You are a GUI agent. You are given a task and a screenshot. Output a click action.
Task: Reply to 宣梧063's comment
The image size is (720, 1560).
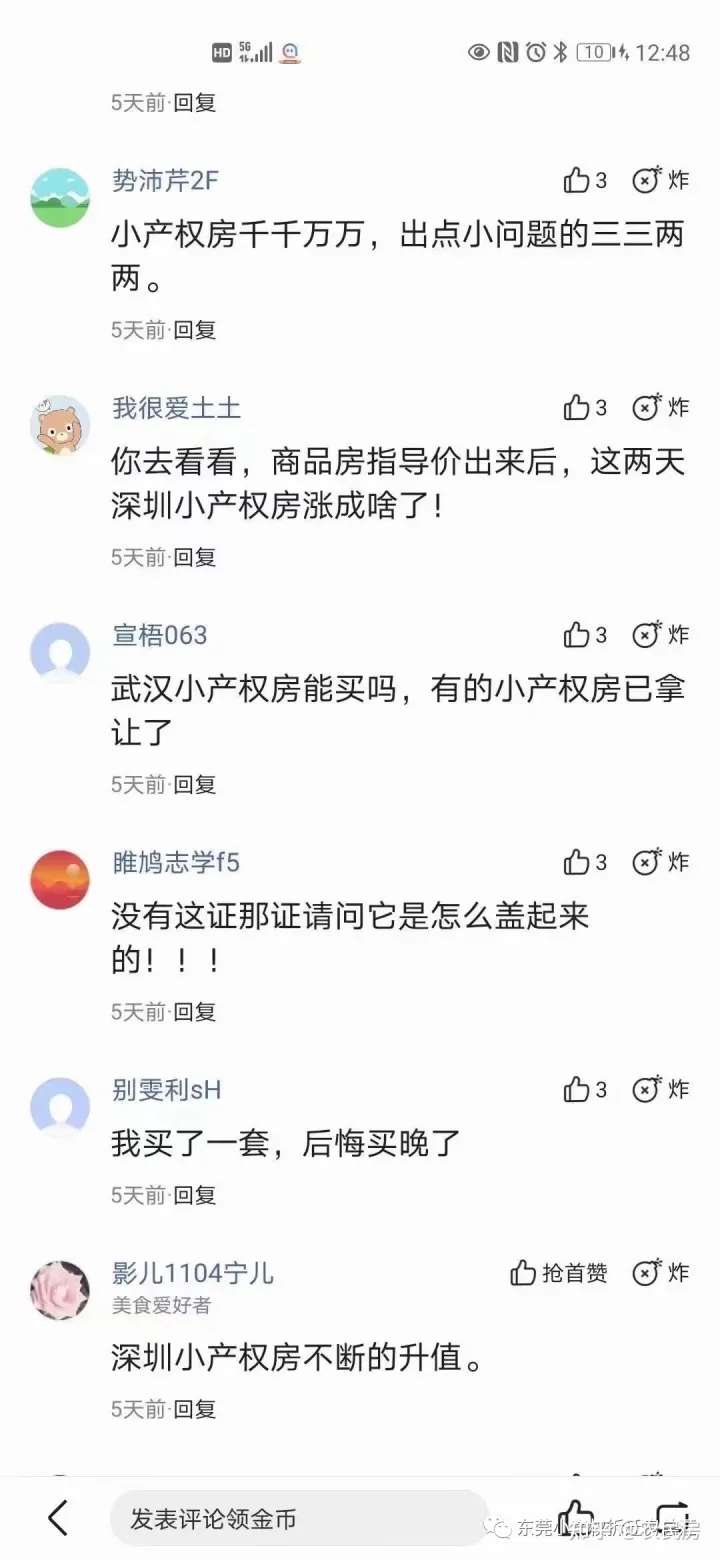click(x=194, y=785)
